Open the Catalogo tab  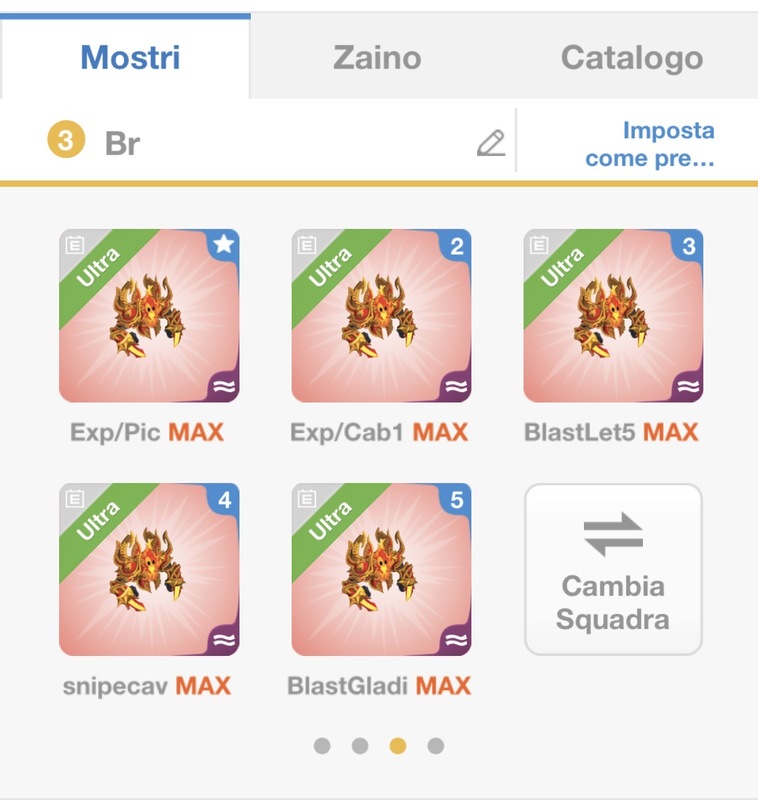coord(631,57)
